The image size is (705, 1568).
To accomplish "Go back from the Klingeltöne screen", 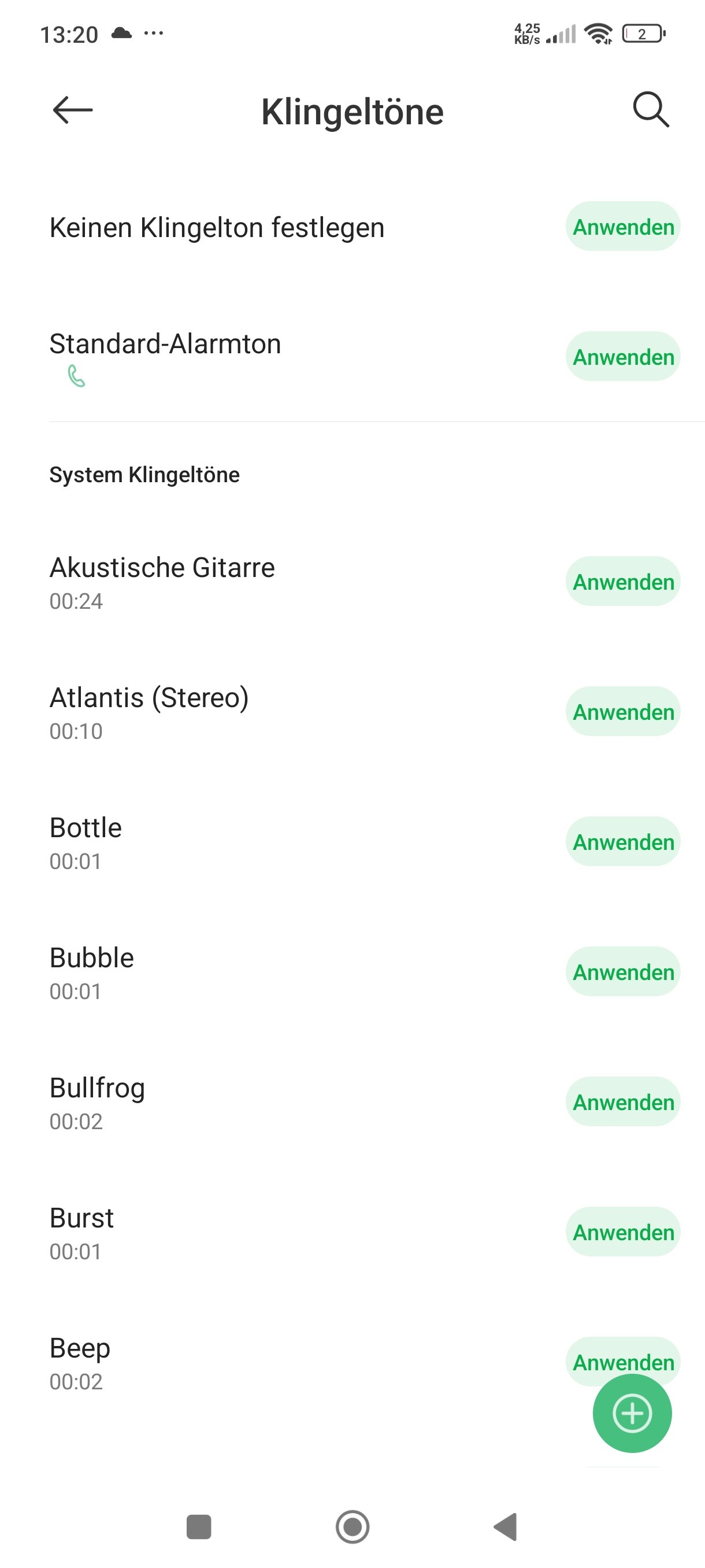I will (72, 110).
